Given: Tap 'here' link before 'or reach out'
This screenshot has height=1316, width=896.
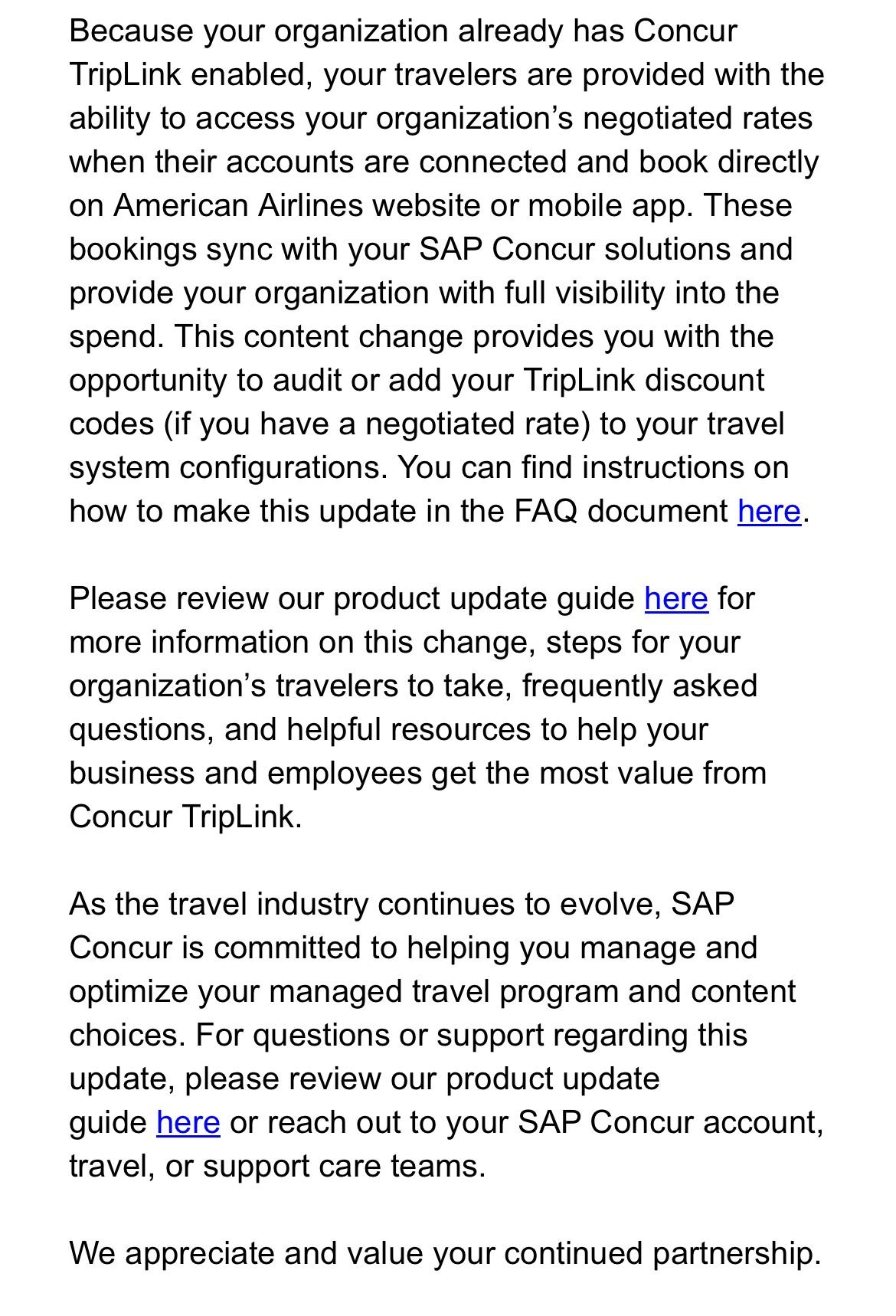Looking at the screenshot, I should pyautogui.click(x=188, y=1122).
